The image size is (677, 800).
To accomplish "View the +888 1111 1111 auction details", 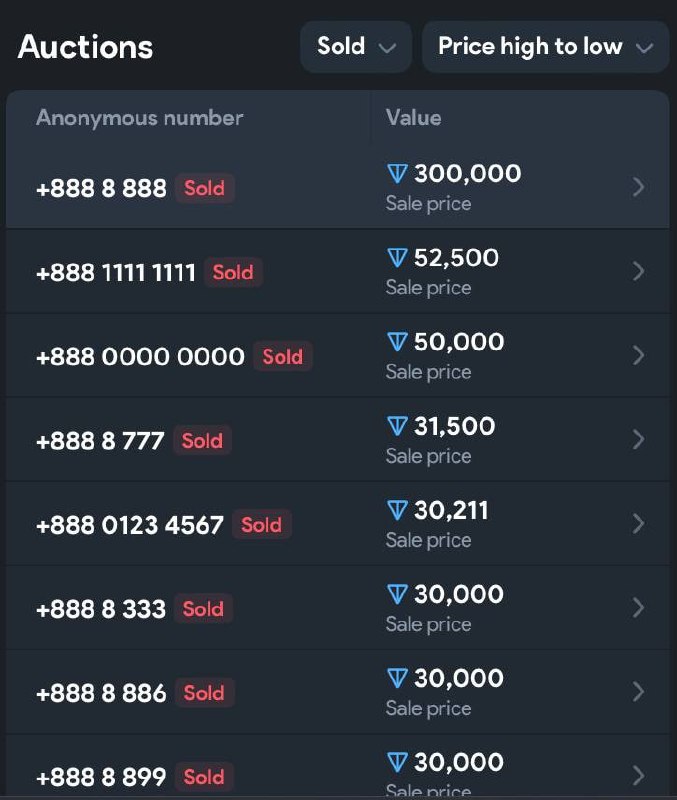I will coord(337,272).
